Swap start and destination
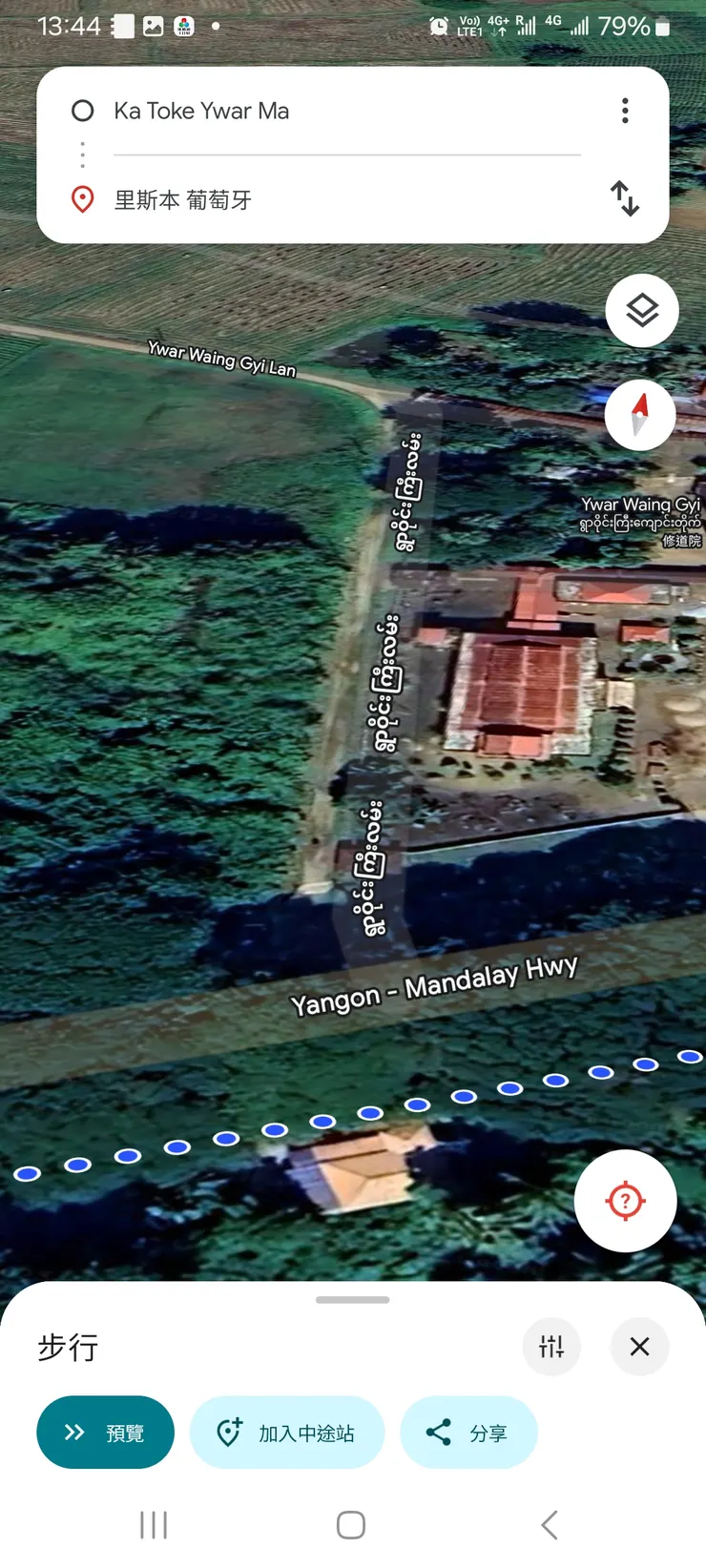 pyautogui.click(x=625, y=198)
